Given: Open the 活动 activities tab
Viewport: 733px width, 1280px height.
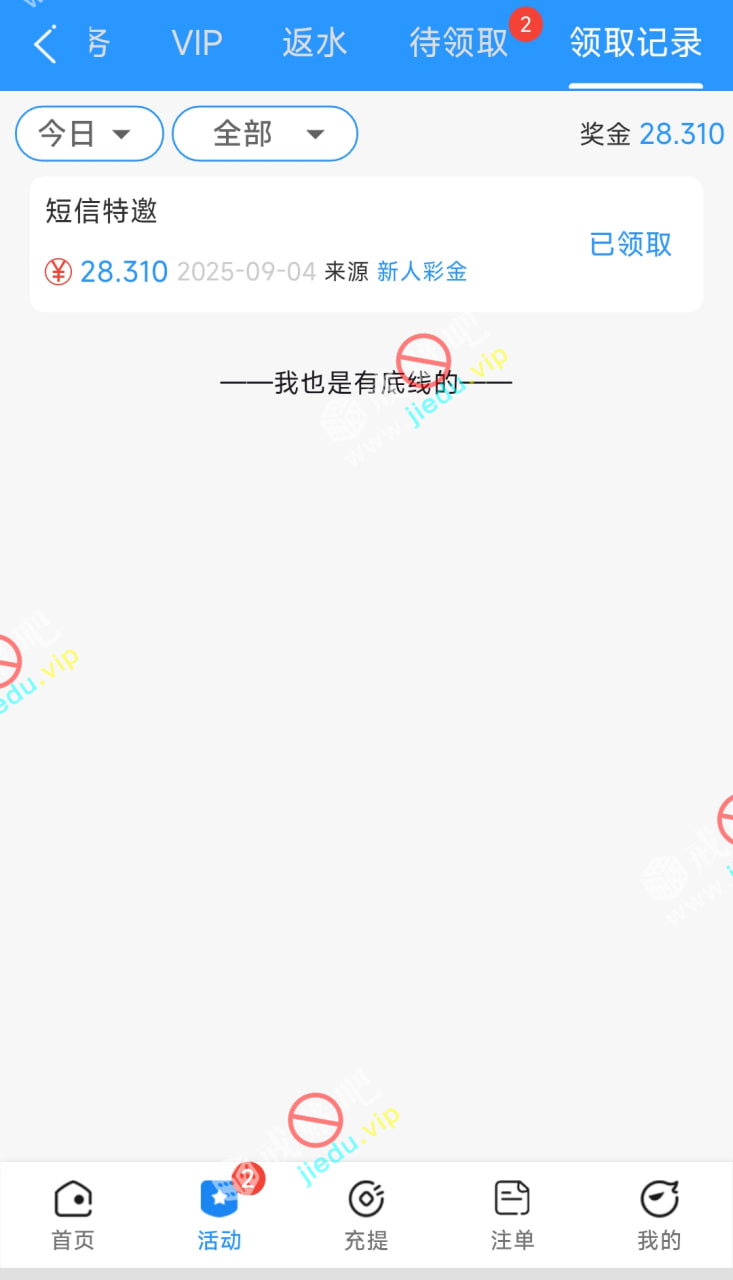Looking at the screenshot, I should pyautogui.click(x=219, y=1215).
